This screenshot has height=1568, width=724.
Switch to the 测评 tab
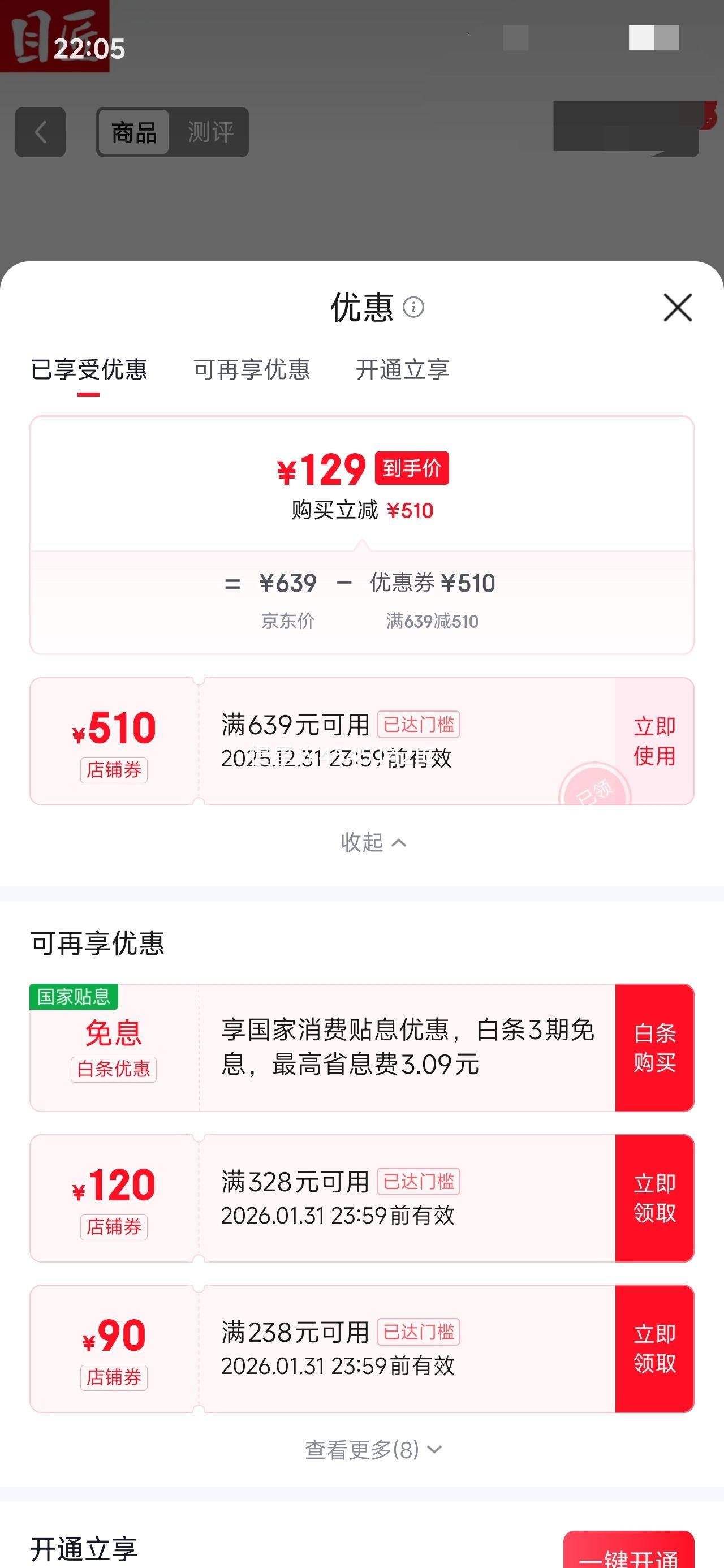point(210,130)
